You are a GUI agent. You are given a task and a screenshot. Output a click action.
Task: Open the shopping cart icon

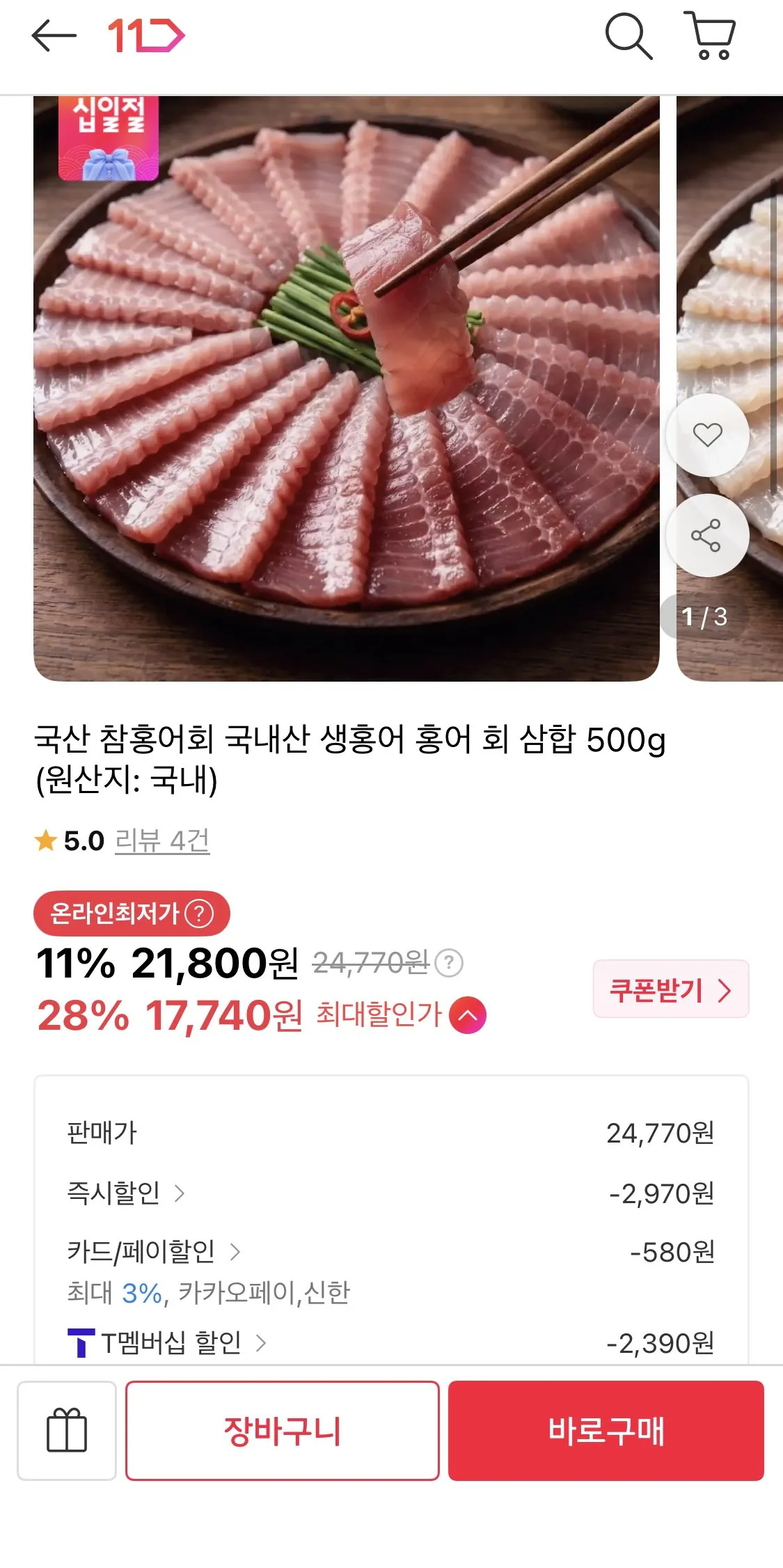click(x=710, y=36)
